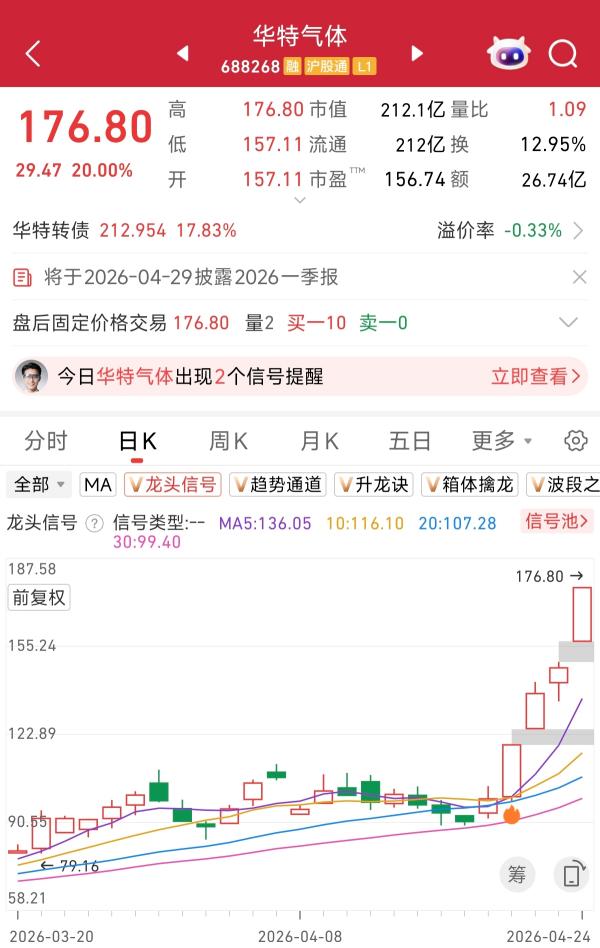Switch to the previous stock
Viewport: 600px width, 948px height.
(182, 53)
